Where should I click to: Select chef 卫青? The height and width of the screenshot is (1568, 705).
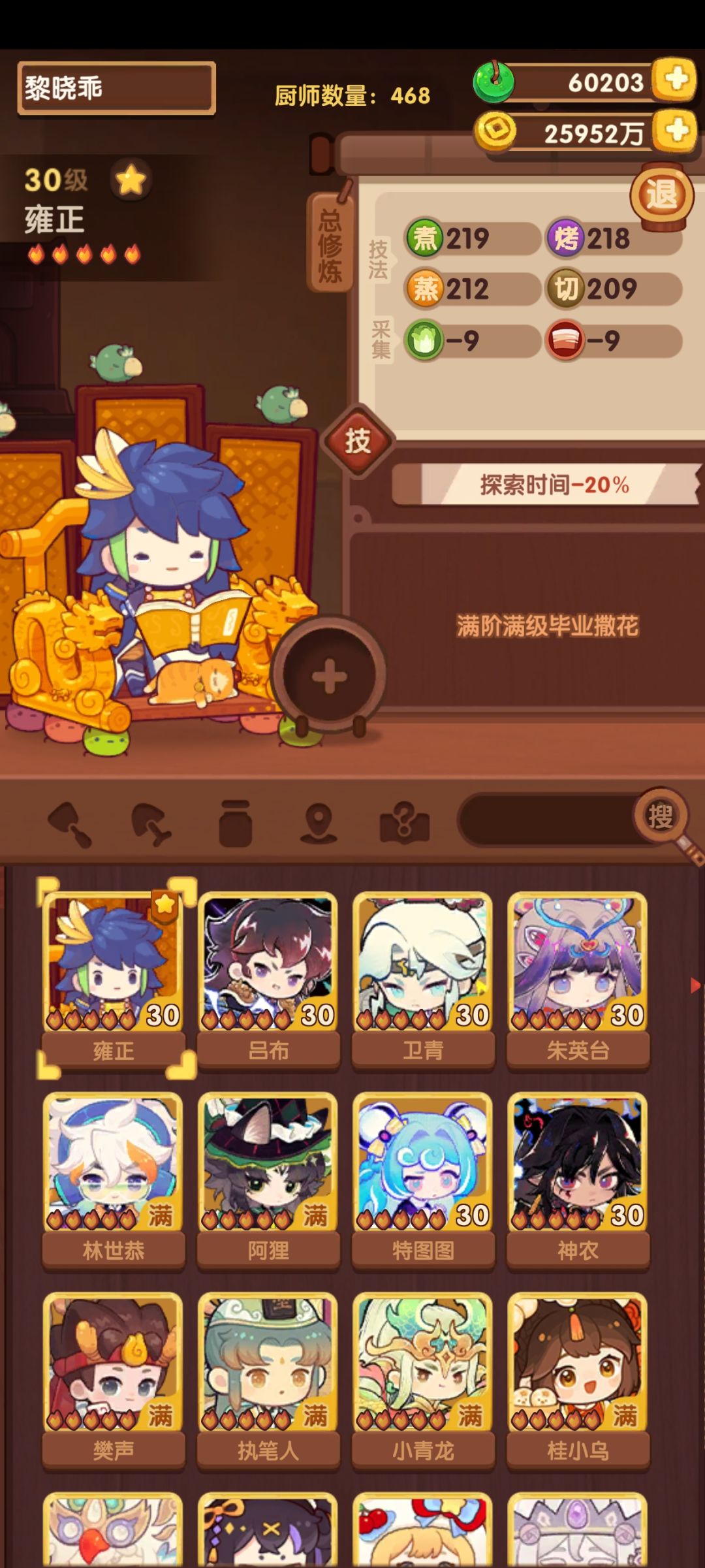[x=423, y=981]
